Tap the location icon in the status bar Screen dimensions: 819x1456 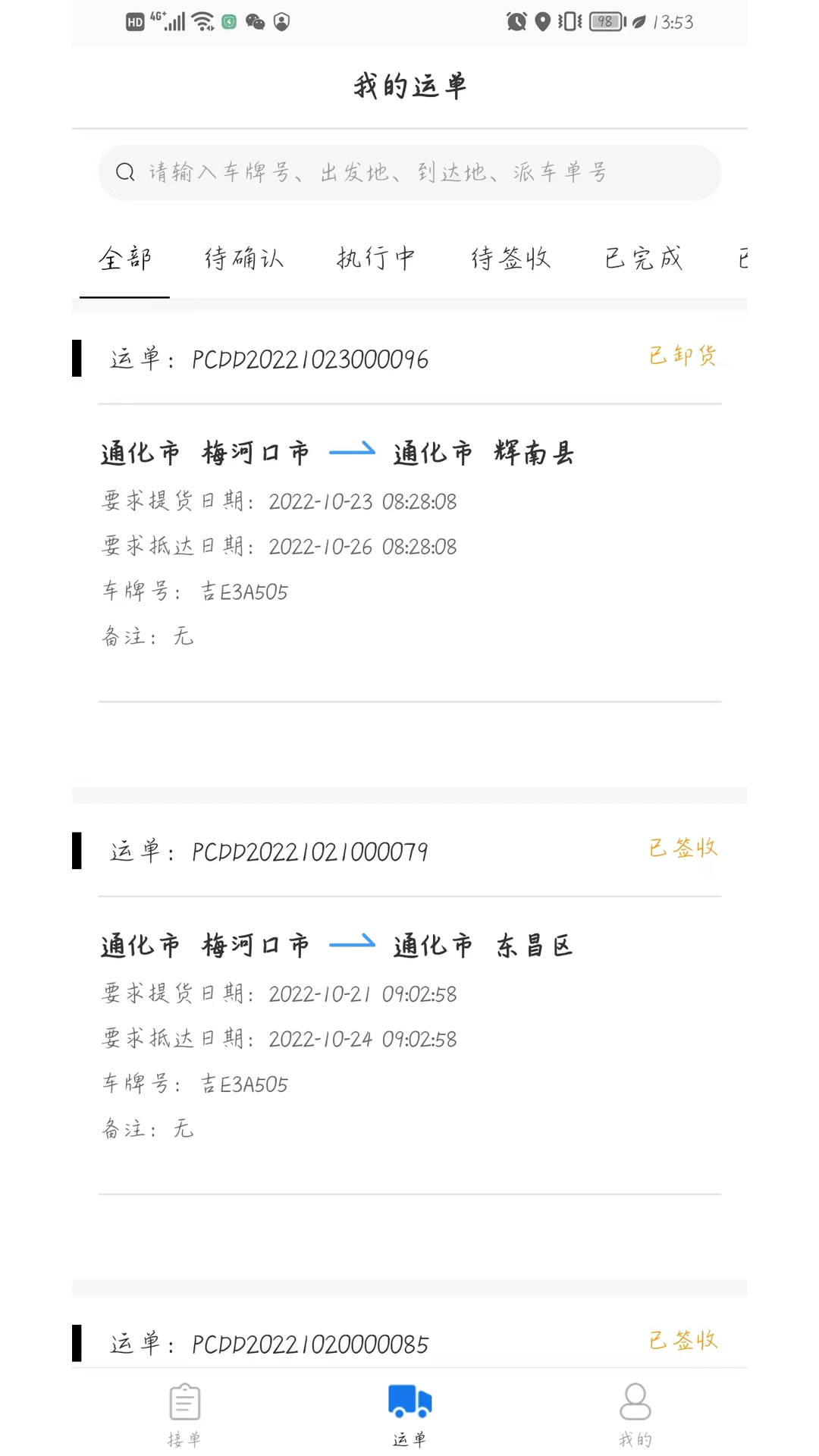tap(543, 21)
